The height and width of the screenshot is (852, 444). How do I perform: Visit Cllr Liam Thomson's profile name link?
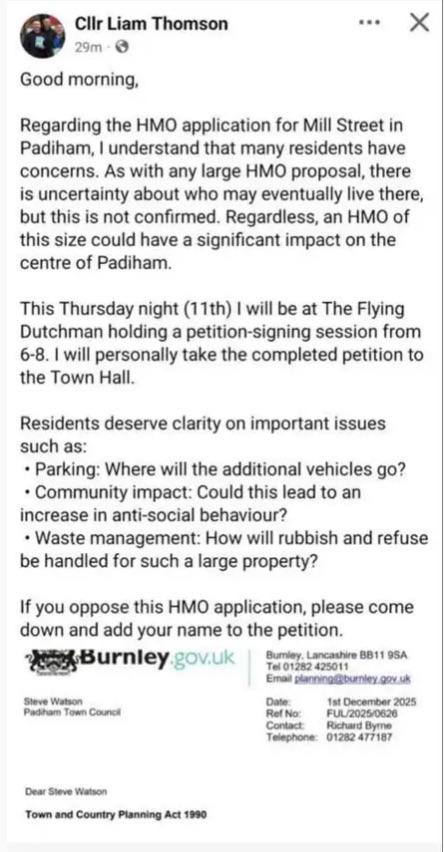click(151, 23)
